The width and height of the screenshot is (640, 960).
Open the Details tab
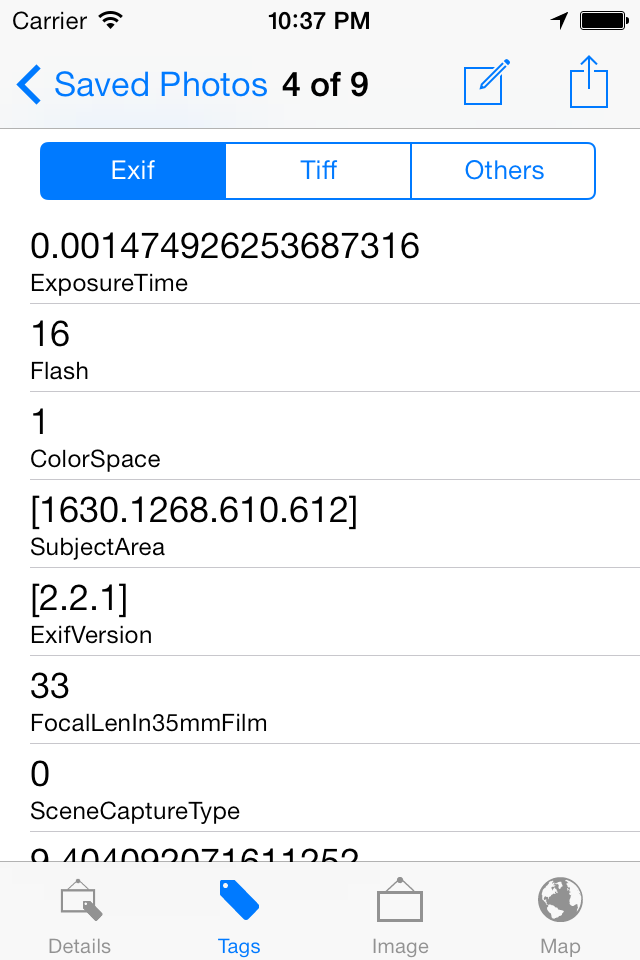[x=80, y=915]
